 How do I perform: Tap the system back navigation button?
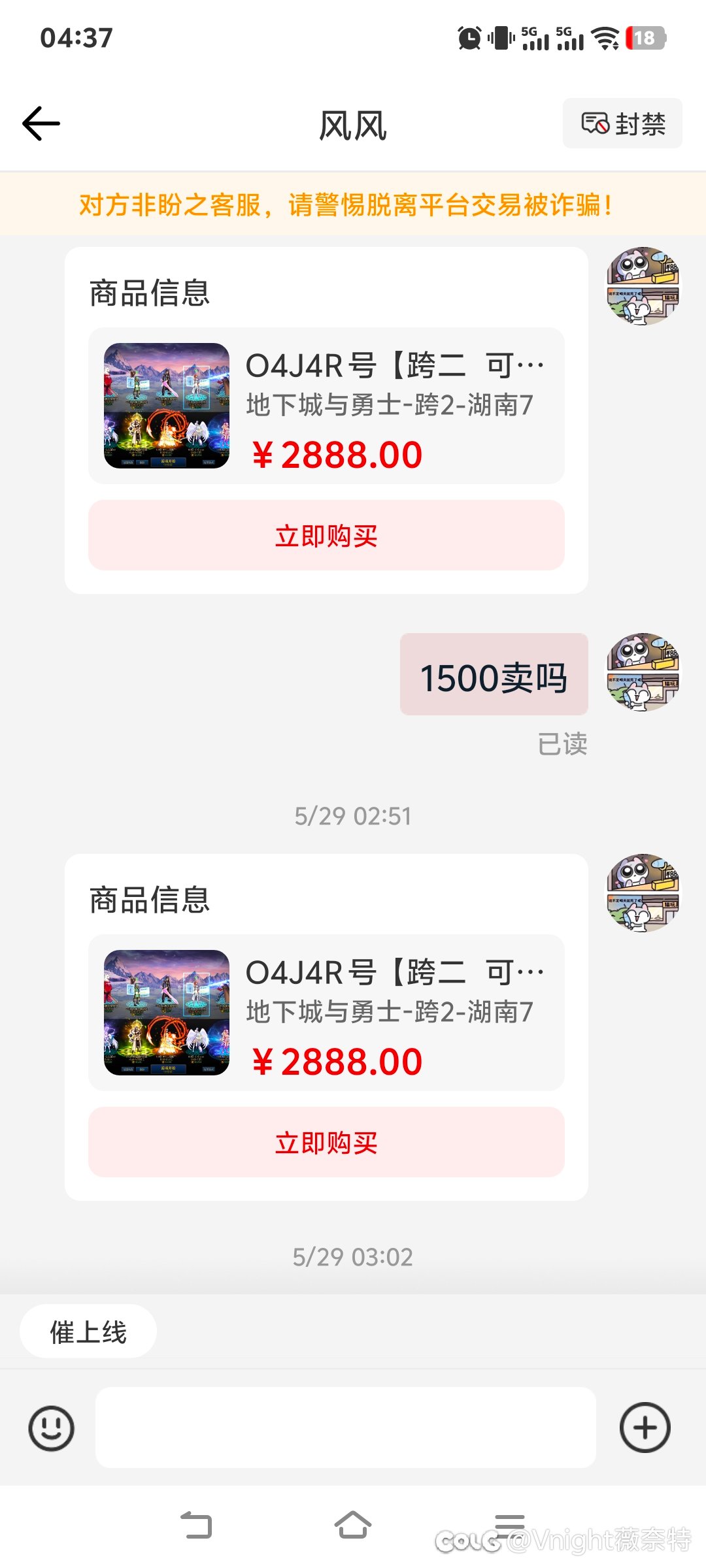click(x=196, y=1525)
